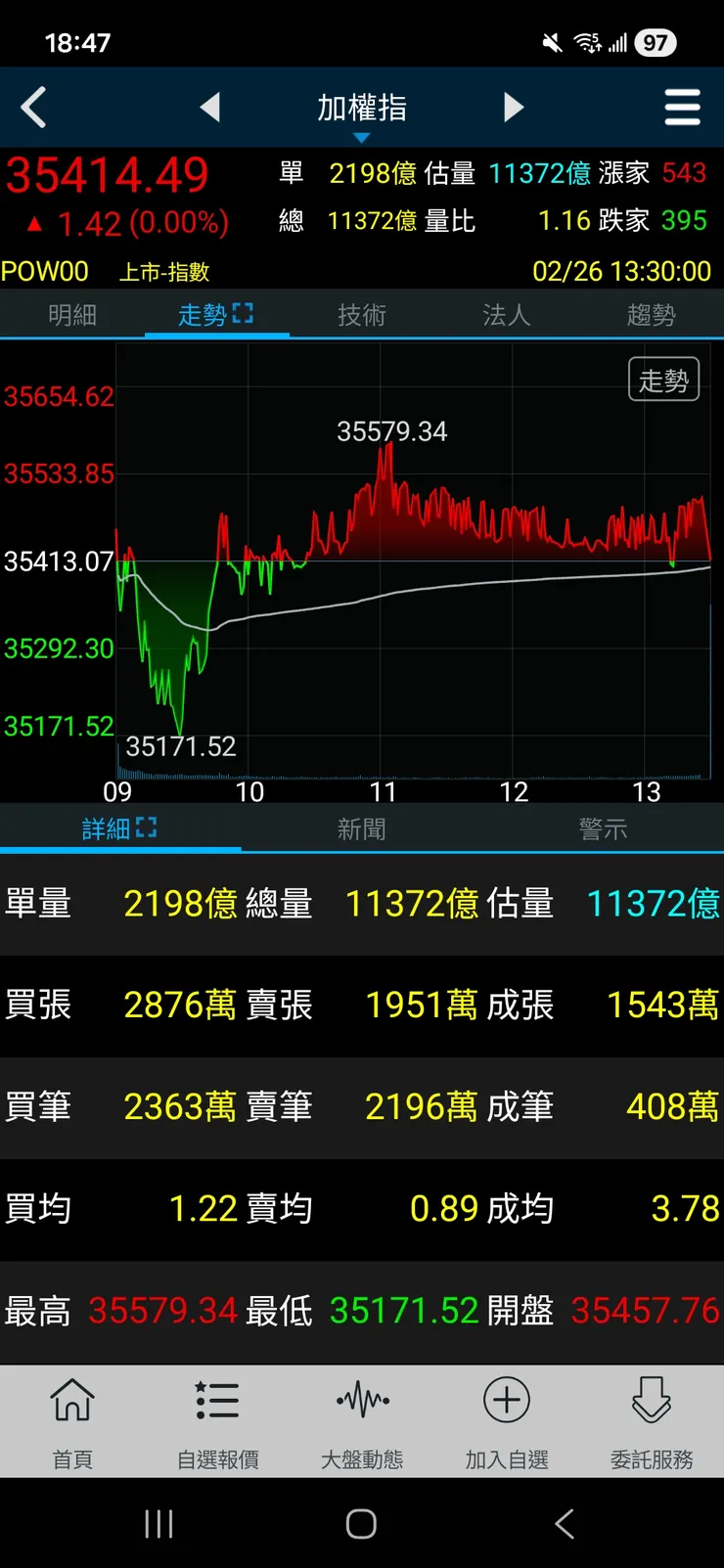This screenshot has height=1568, width=724.
Task: Tap the blue dropdown triangle under 加權指
Action: tap(362, 139)
